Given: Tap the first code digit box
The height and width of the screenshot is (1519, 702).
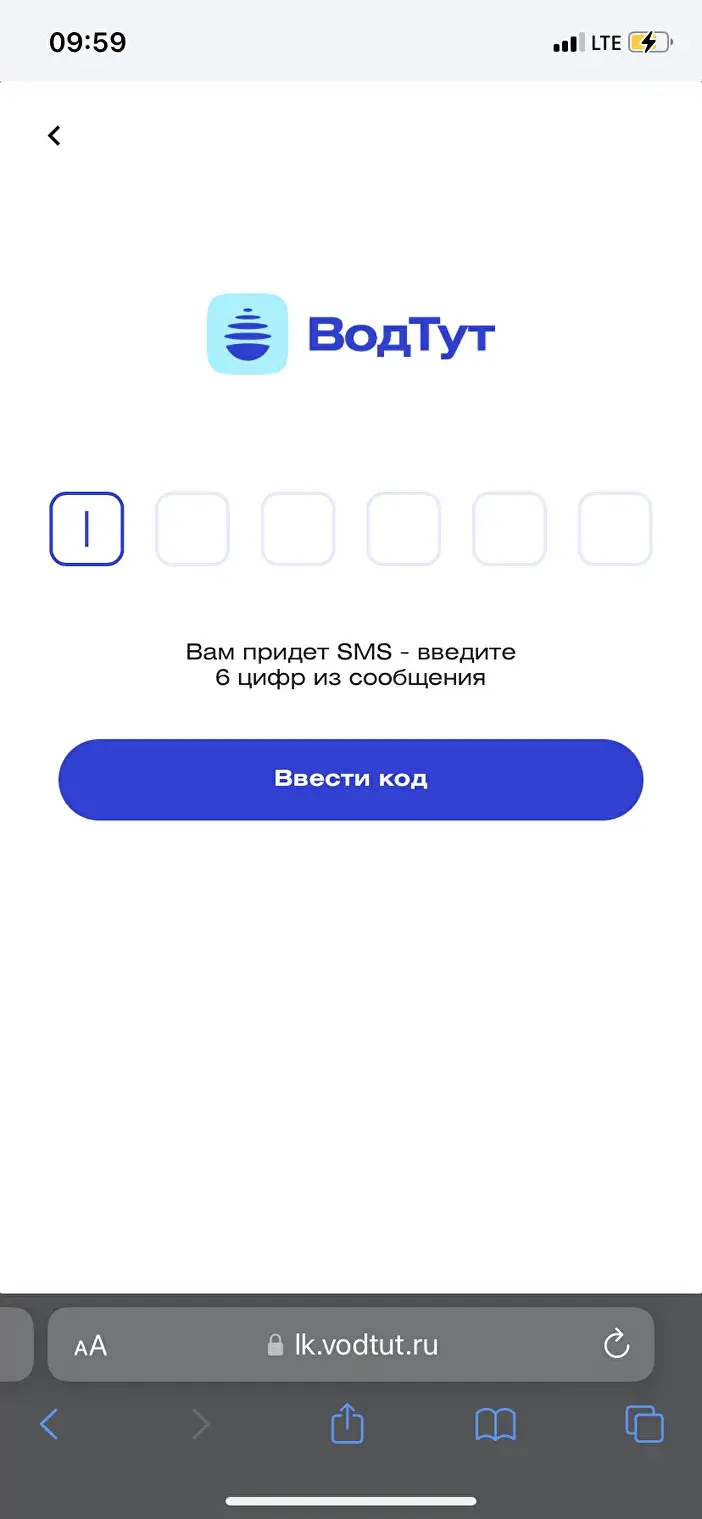Looking at the screenshot, I should (87, 529).
